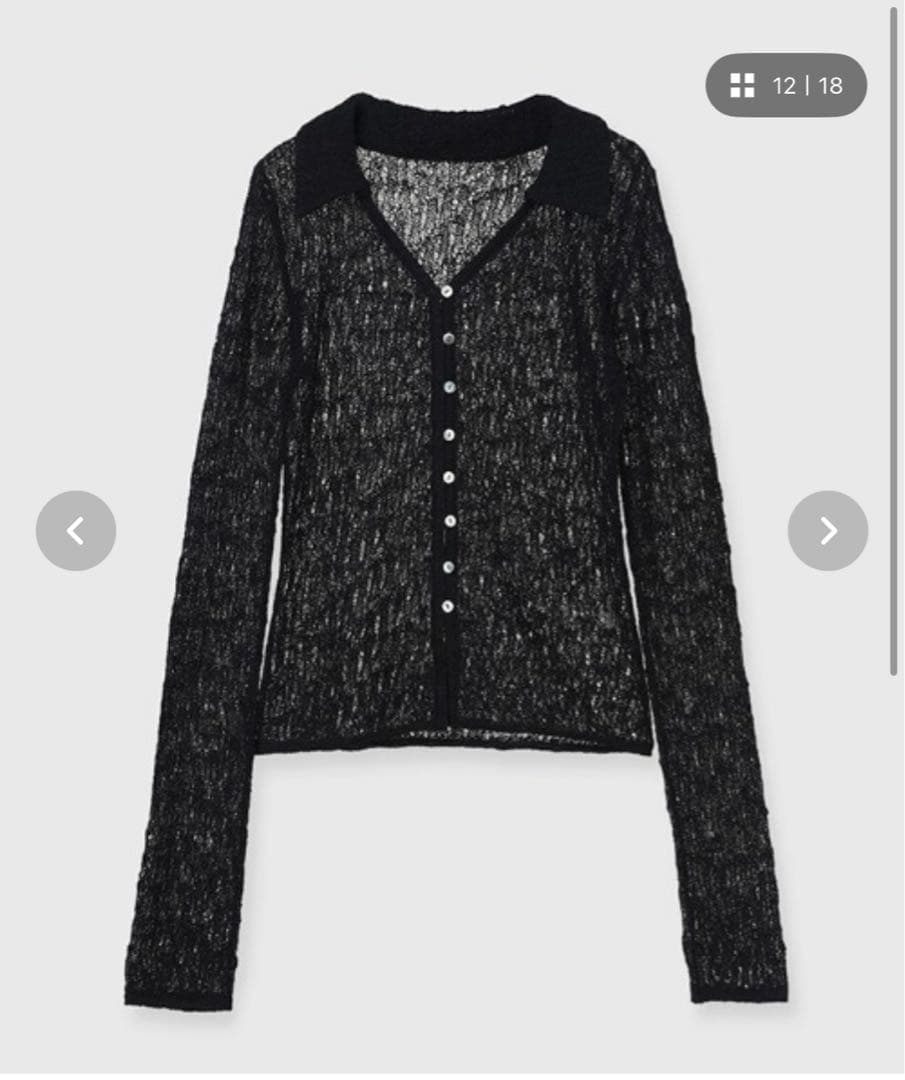
Task: Hit the forward navigation arrow icon
Action: [x=827, y=531]
